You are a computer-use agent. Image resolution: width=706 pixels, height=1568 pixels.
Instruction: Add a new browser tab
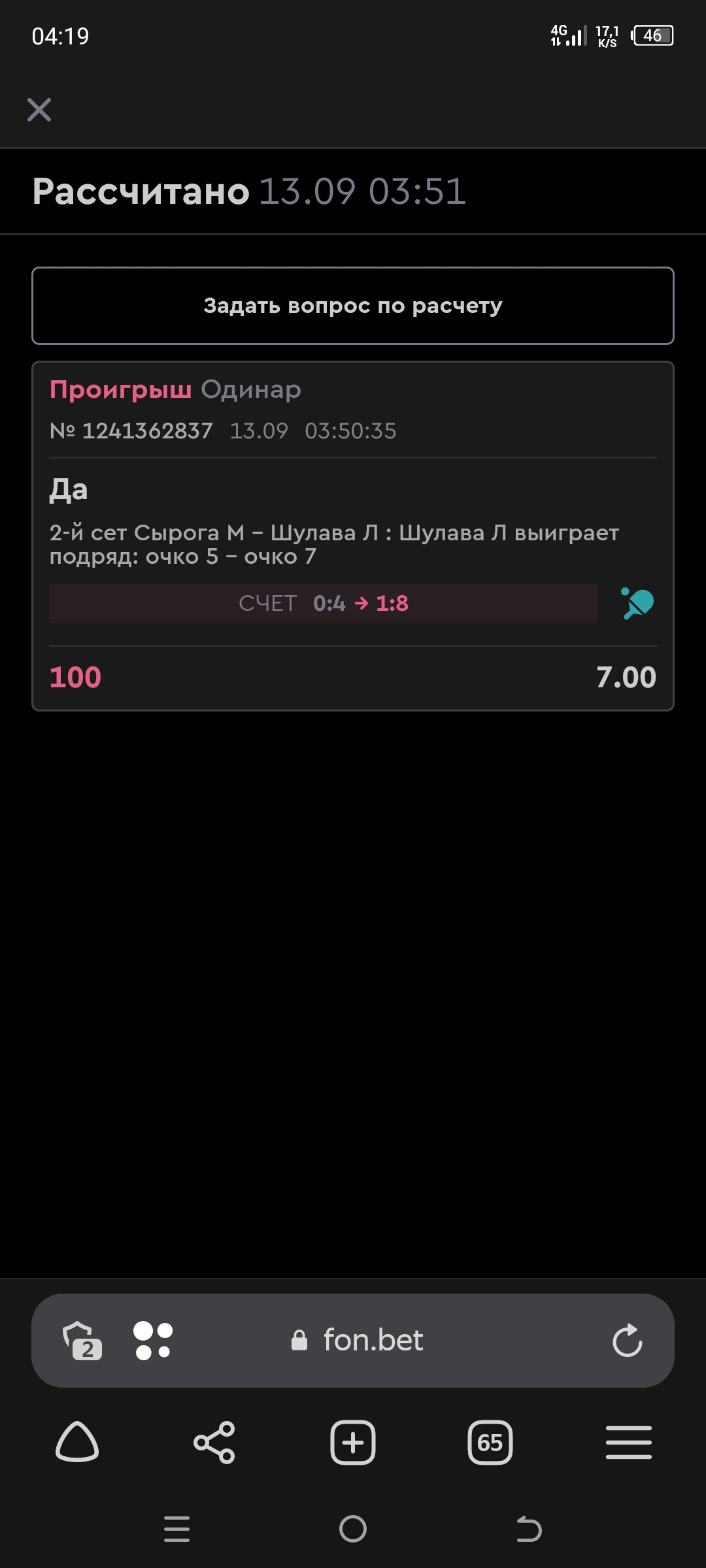coord(353,1442)
